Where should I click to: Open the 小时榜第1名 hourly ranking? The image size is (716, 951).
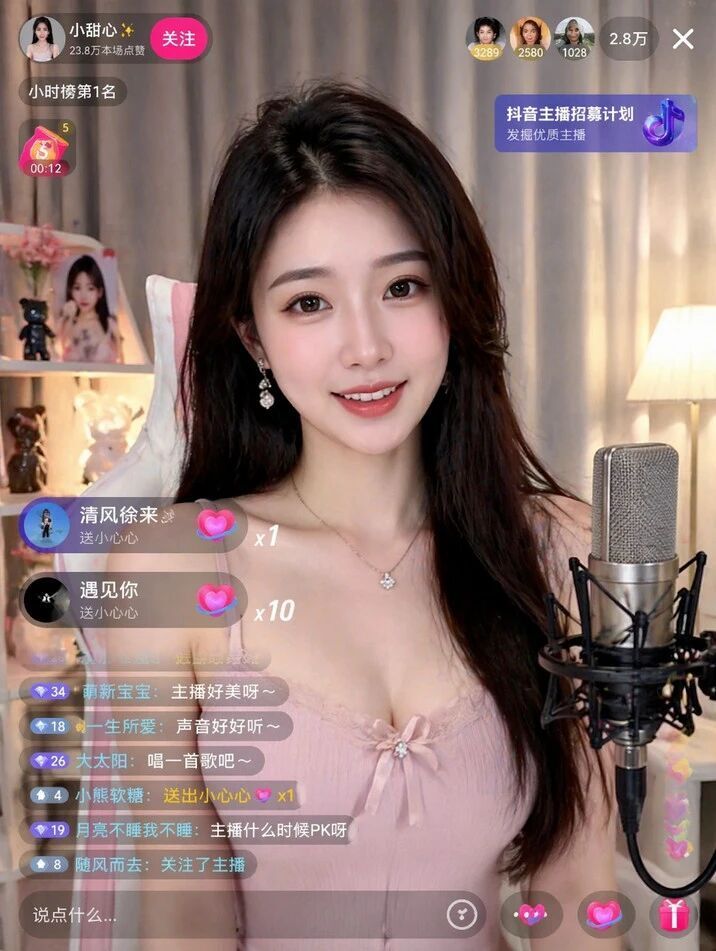pos(72,92)
